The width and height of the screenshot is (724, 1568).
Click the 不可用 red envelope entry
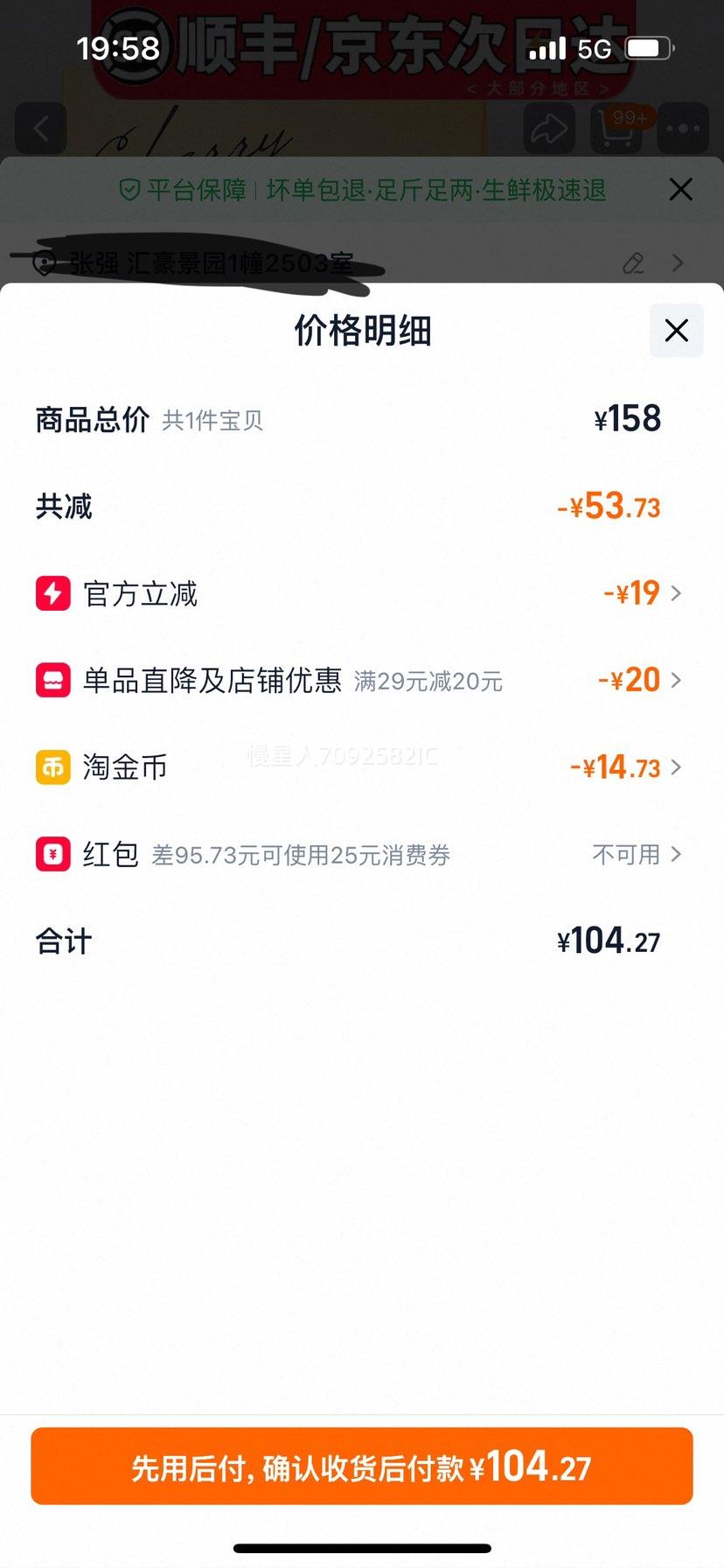(x=623, y=855)
